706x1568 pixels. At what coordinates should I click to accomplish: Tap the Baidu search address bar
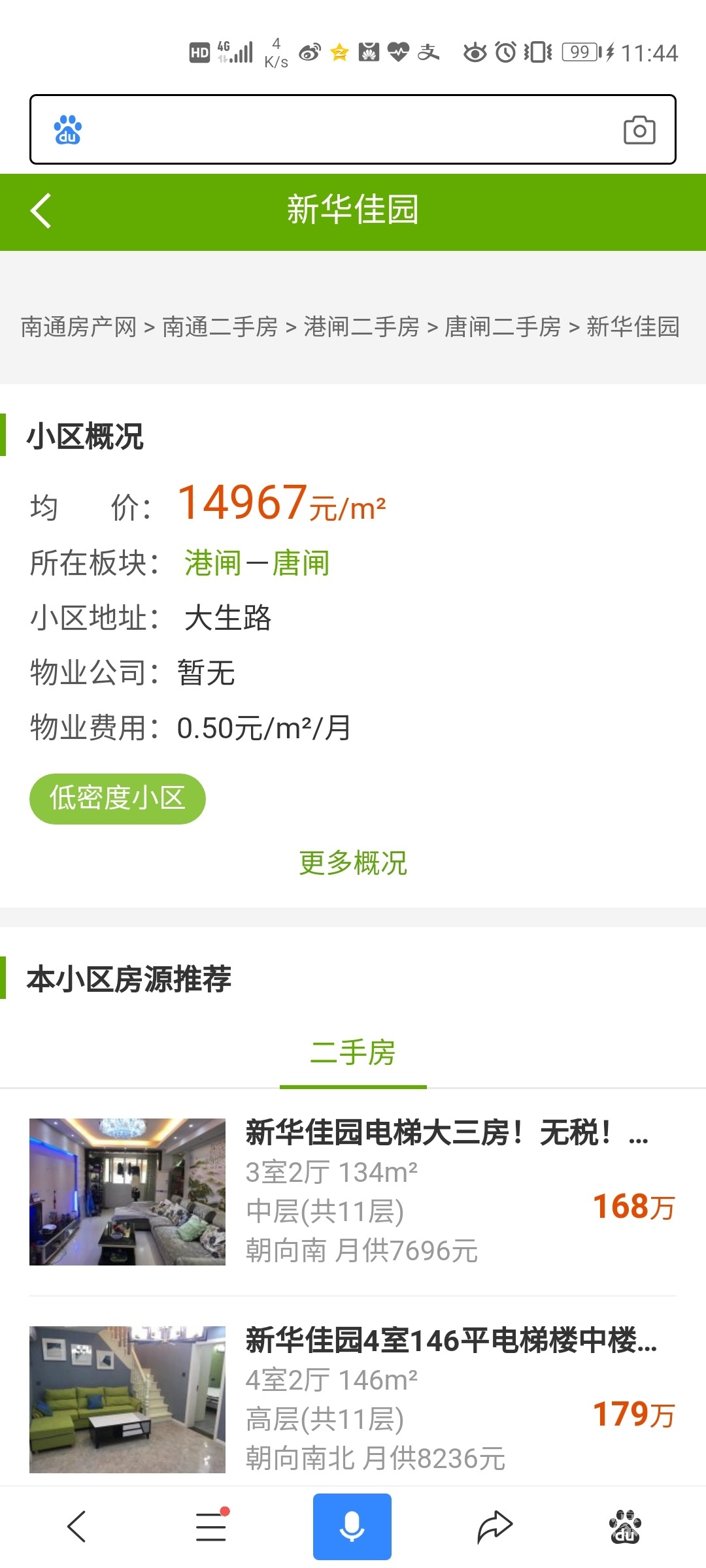[x=340, y=129]
